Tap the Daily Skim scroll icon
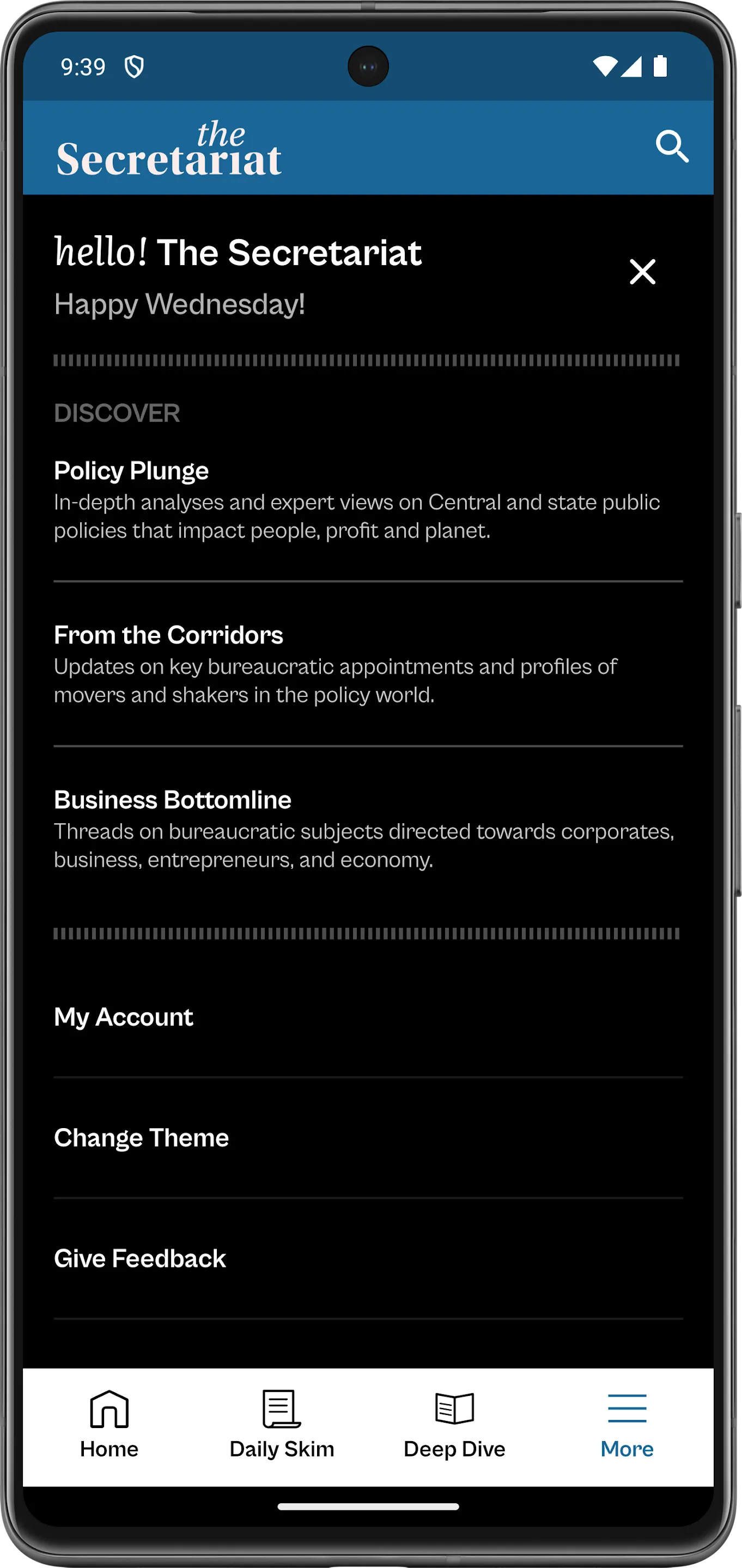Screen dimensions: 742x1568 (x=281, y=1408)
